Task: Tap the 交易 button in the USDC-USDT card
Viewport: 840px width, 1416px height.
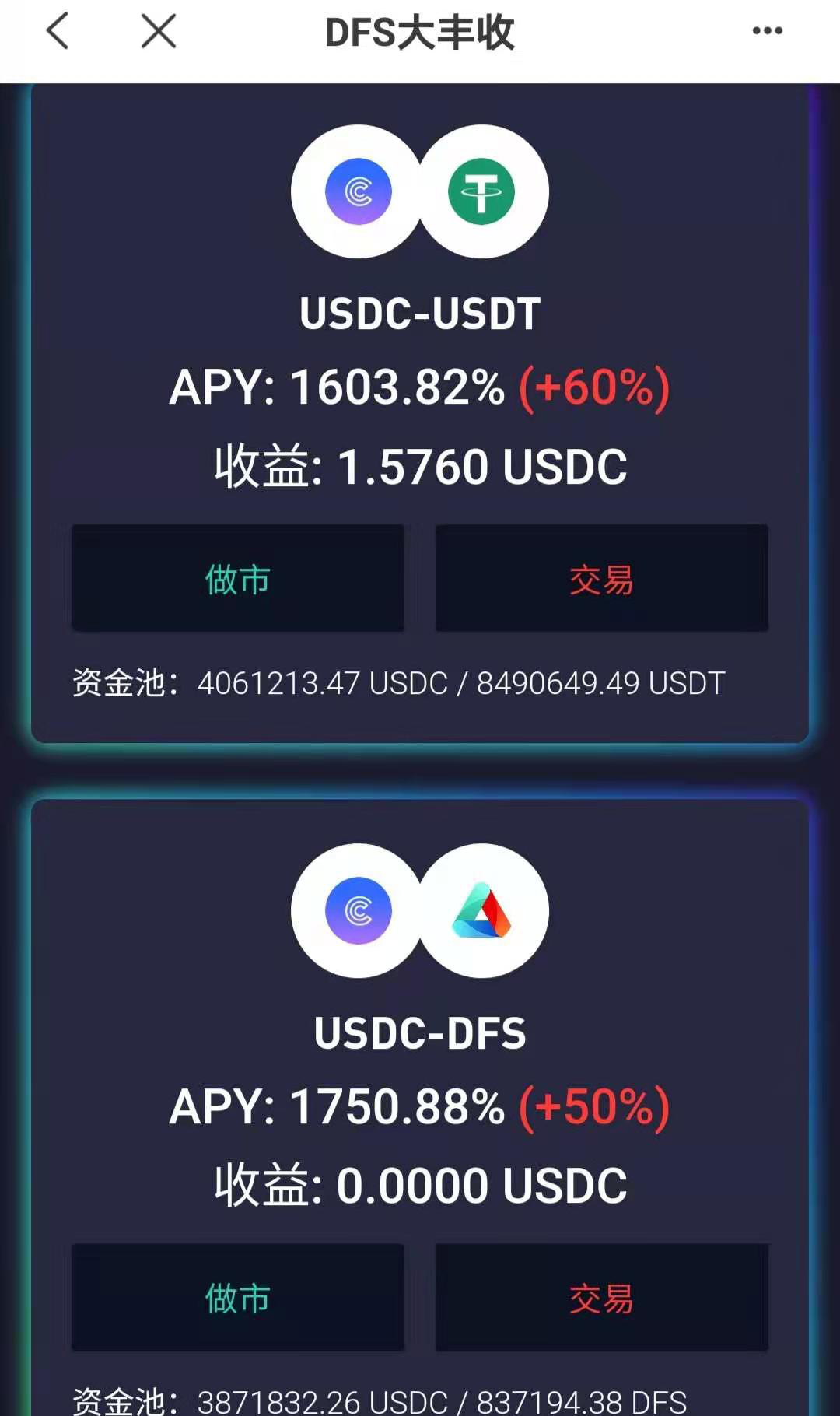Action: 601,578
